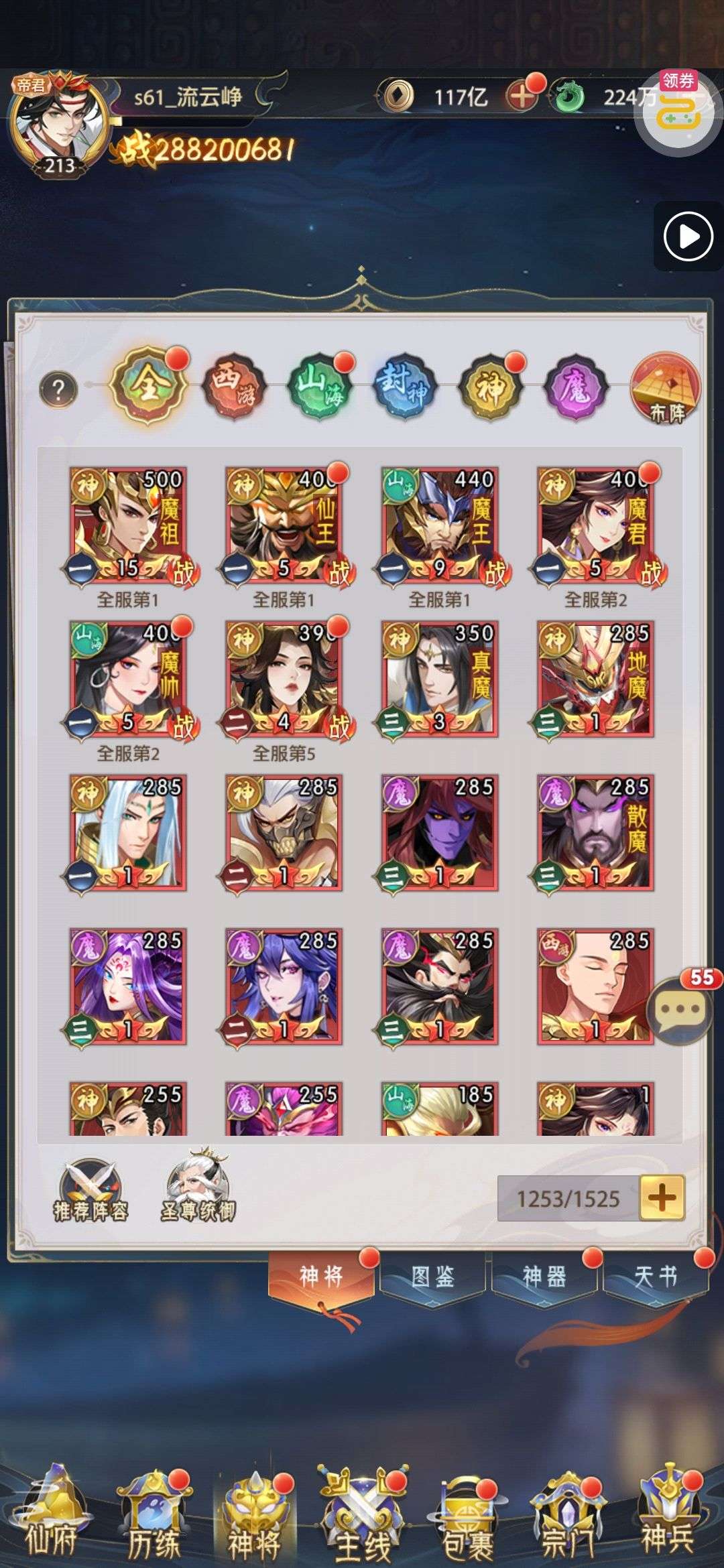Switch to the 天书 tab
Screen dimensions: 724x1568
click(x=655, y=1276)
